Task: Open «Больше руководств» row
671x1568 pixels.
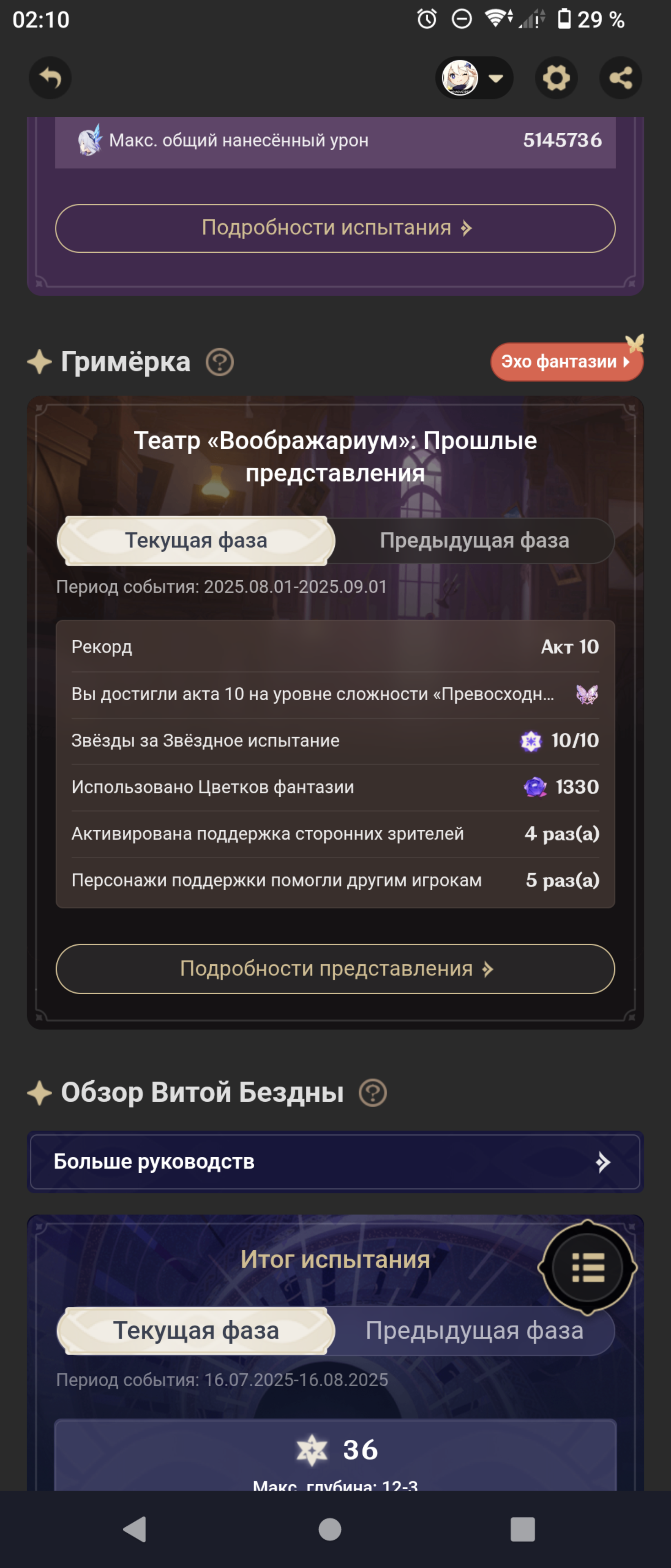Action: [x=335, y=1162]
